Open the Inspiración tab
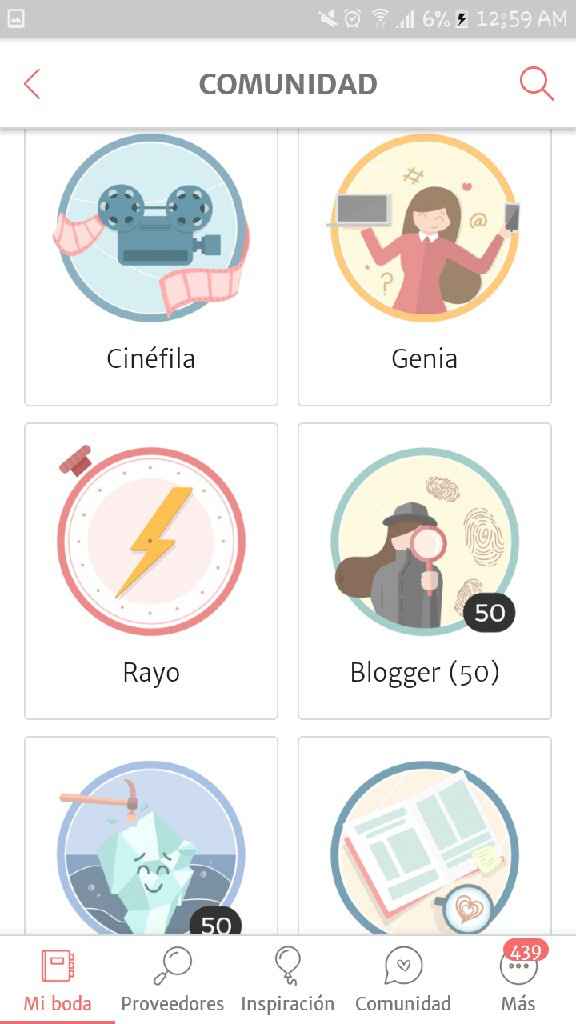 pyautogui.click(x=287, y=980)
